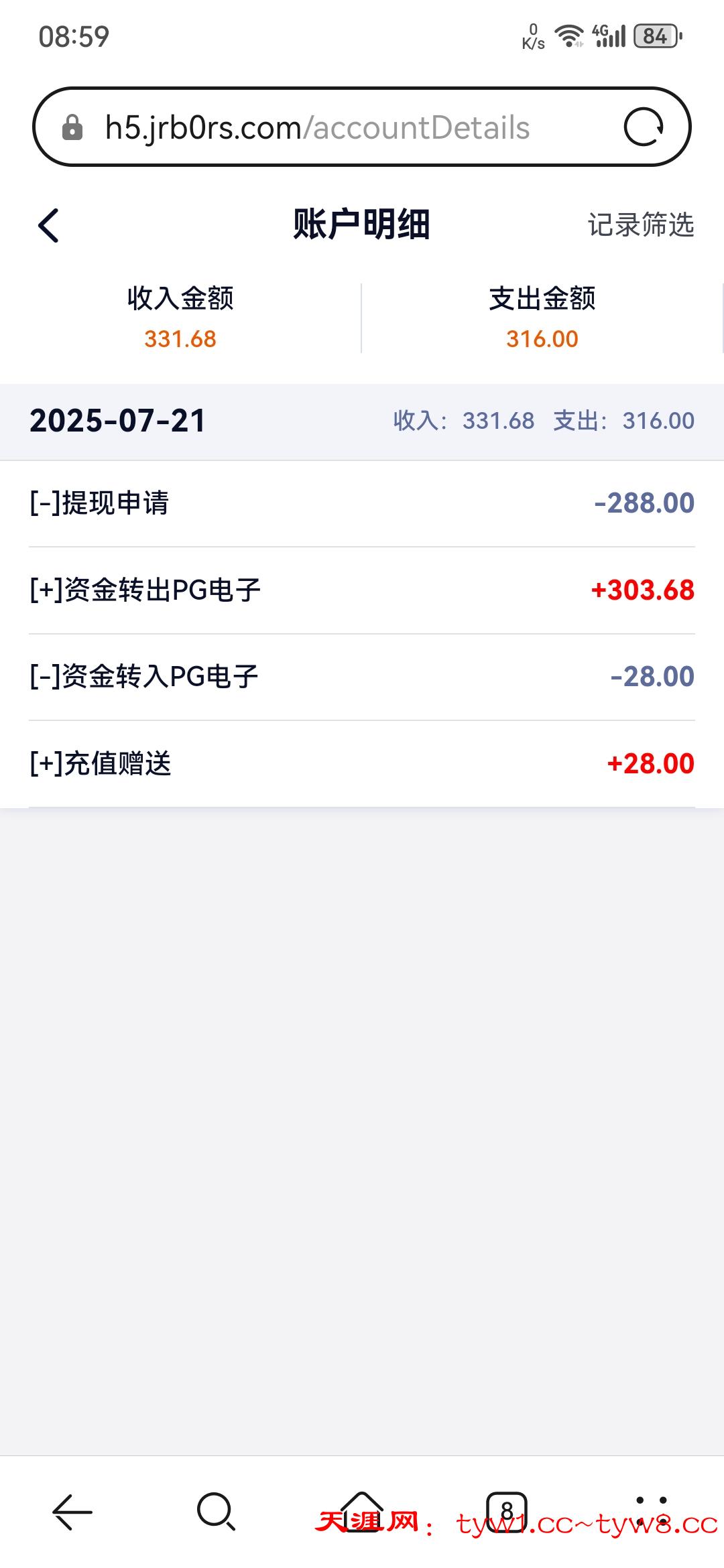Image resolution: width=724 pixels, height=1568 pixels.
Task: Open 记录筛选 record filter
Action: 640,225
